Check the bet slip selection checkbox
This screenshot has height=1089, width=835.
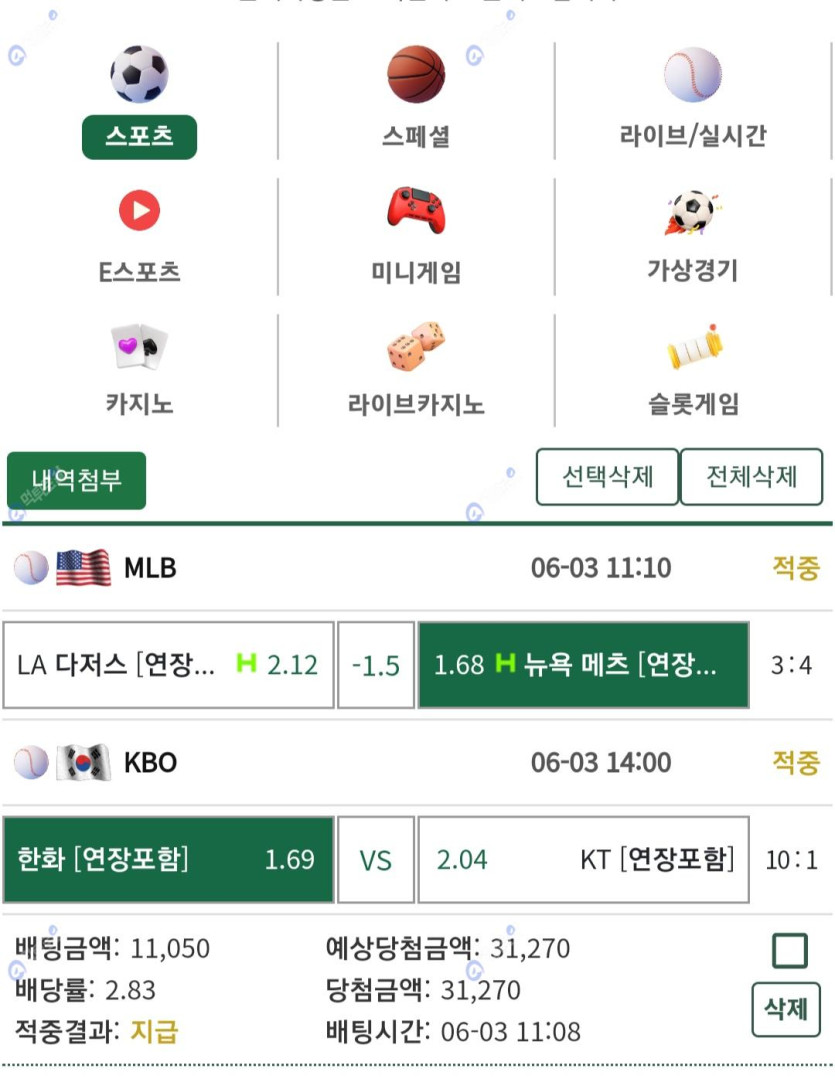coord(789,951)
